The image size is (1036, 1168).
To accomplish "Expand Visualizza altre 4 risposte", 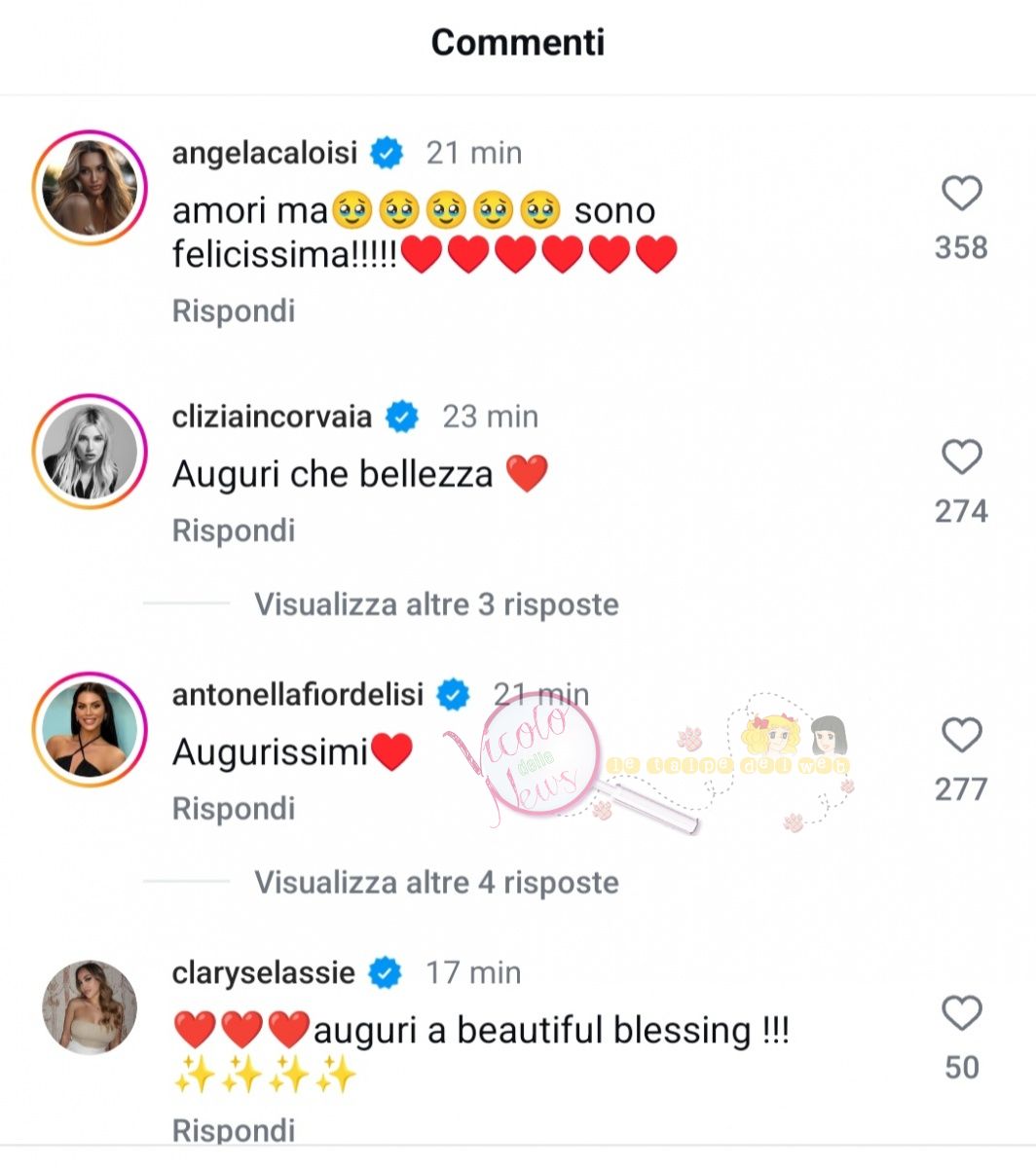I will (436, 883).
